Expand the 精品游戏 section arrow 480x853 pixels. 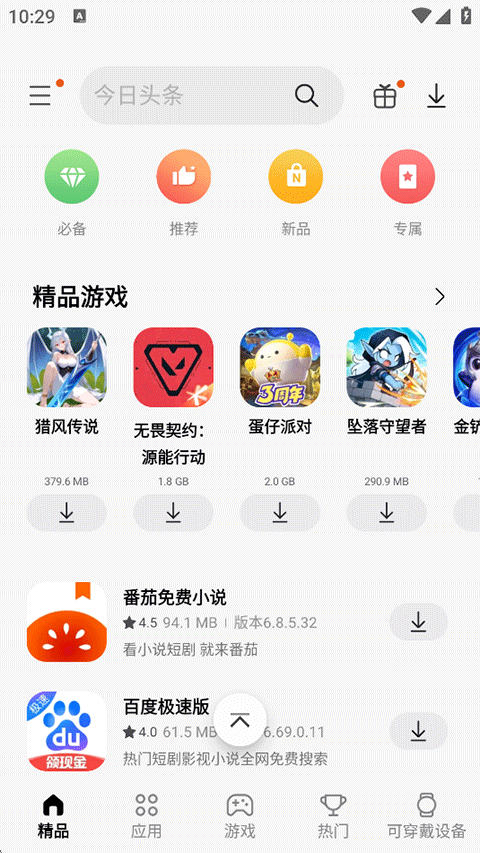(x=440, y=297)
